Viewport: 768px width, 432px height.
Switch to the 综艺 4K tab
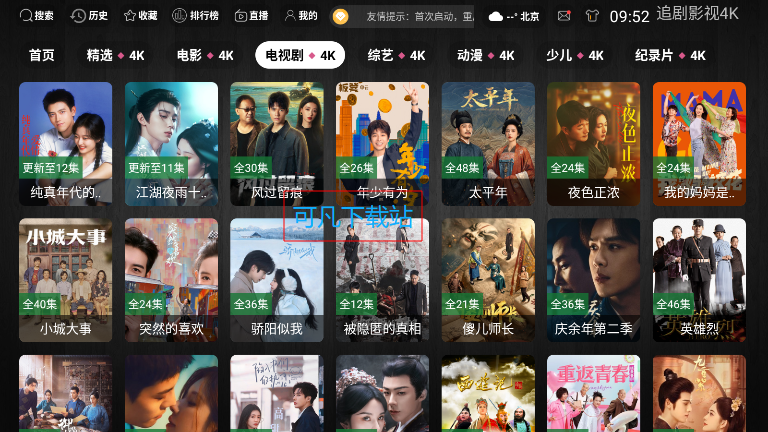[396, 56]
